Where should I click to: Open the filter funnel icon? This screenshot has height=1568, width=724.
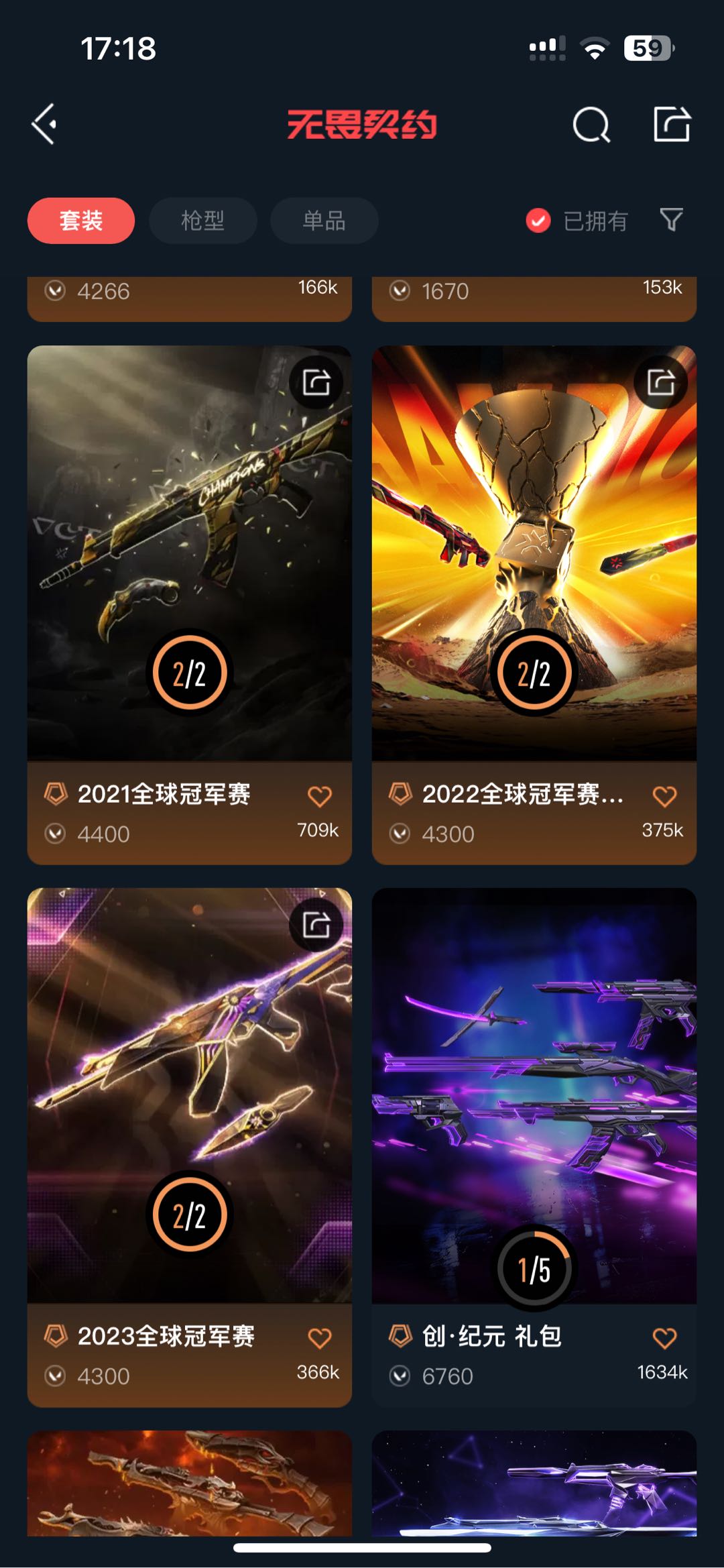click(671, 219)
